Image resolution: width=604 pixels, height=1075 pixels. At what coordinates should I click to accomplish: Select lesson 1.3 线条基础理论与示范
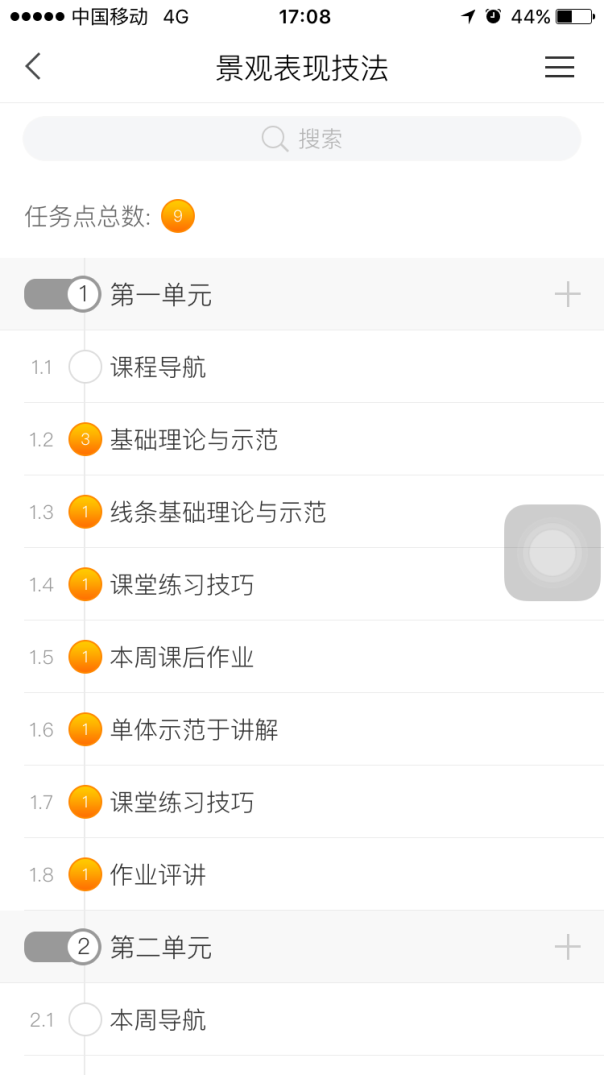[218, 513]
